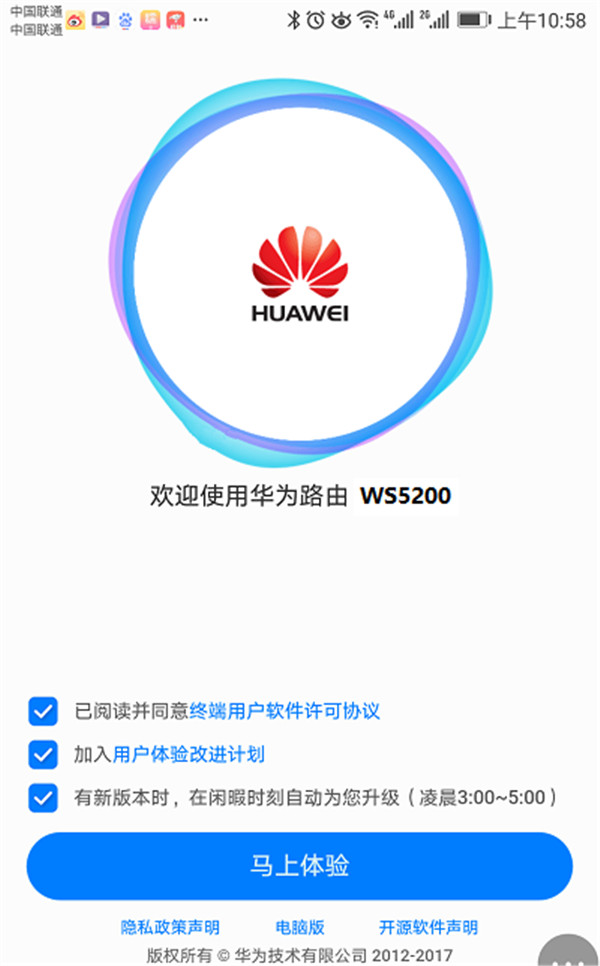Open 隐私政策声明 link
600x966 pixels.
(170, 927)
